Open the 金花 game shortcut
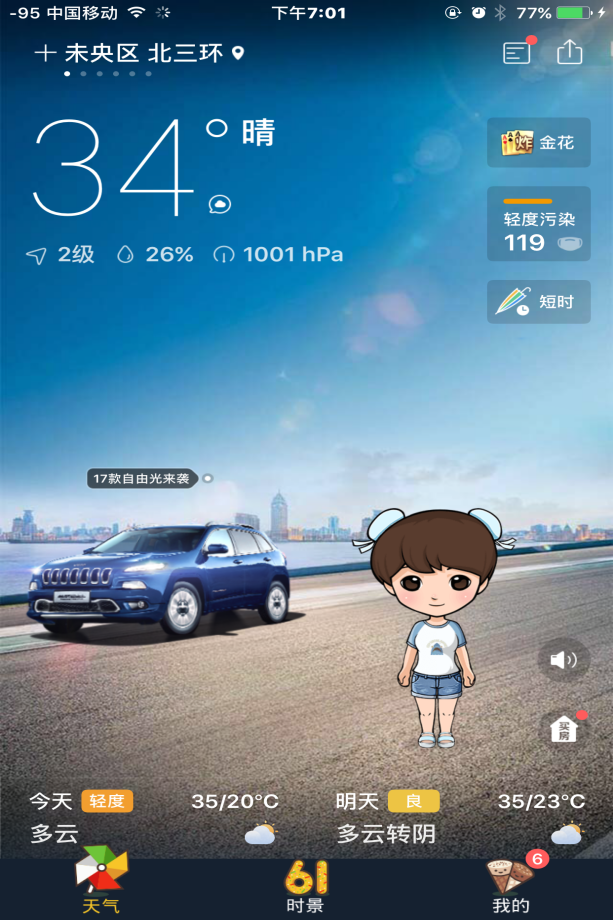 (x=538, y=143)
